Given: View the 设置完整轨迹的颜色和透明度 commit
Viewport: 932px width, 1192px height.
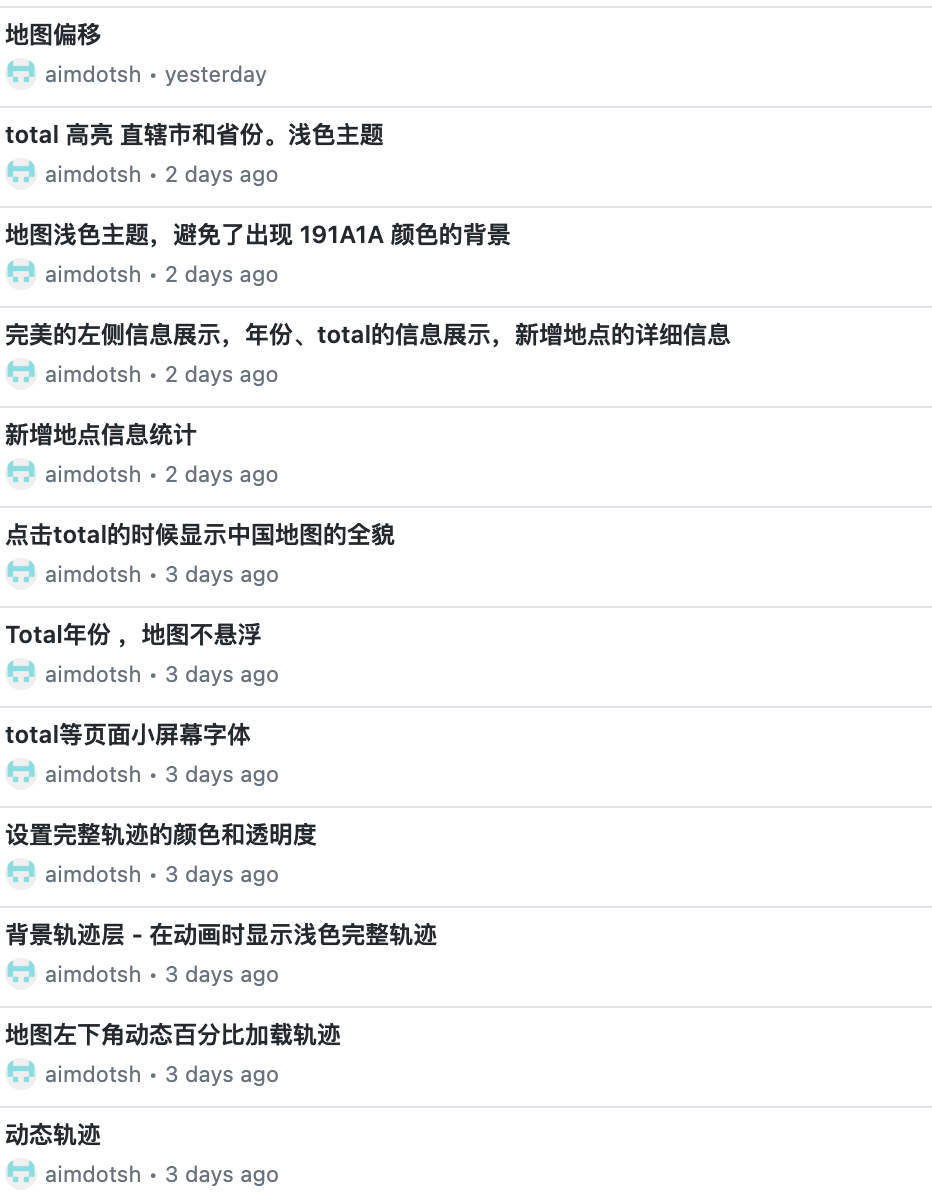Looking at the screenshot, I should [161, 835].
